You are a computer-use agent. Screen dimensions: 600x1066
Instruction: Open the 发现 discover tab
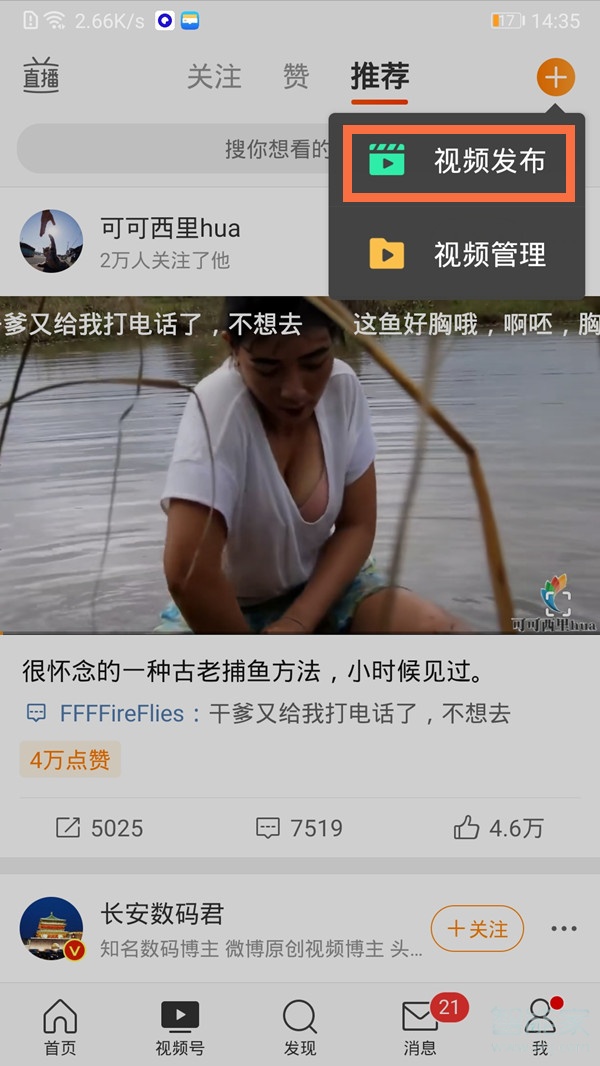(300, 1028)
